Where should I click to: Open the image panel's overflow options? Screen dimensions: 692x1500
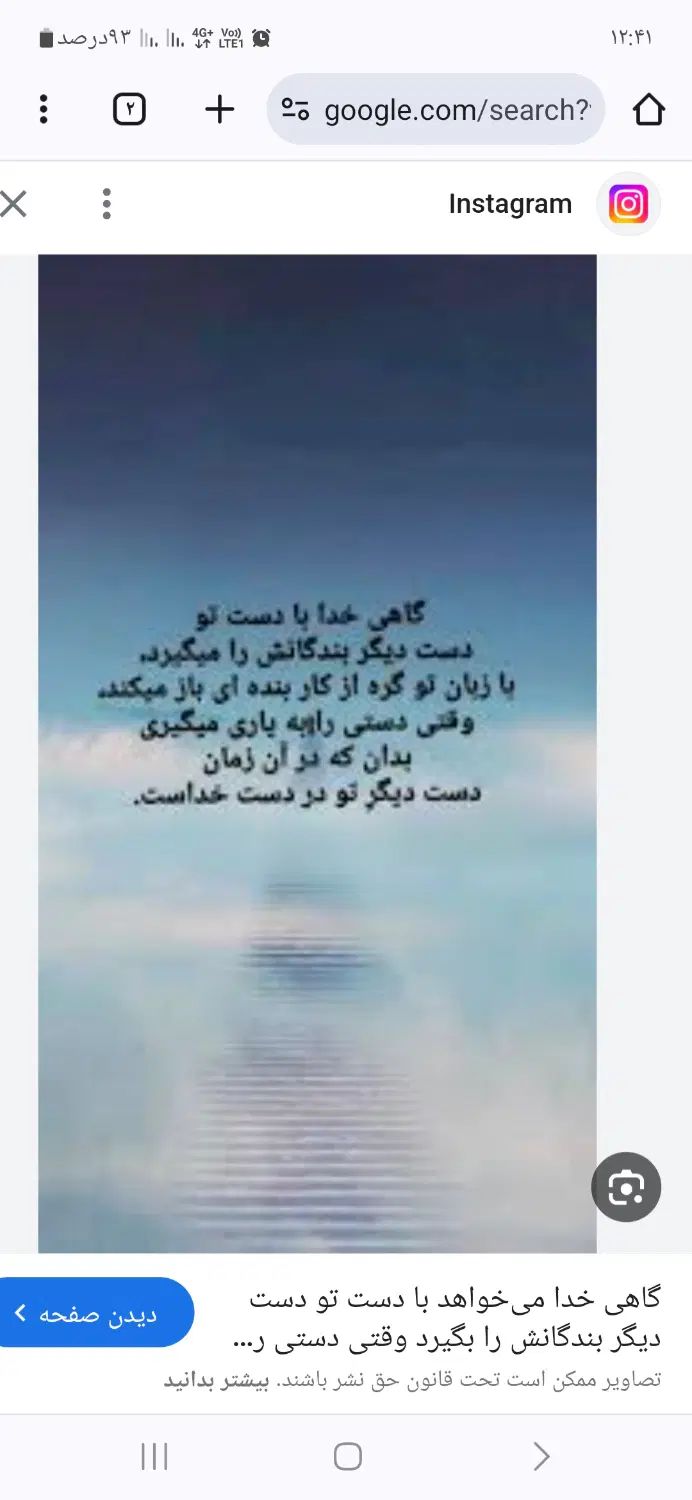click(106, 204)
